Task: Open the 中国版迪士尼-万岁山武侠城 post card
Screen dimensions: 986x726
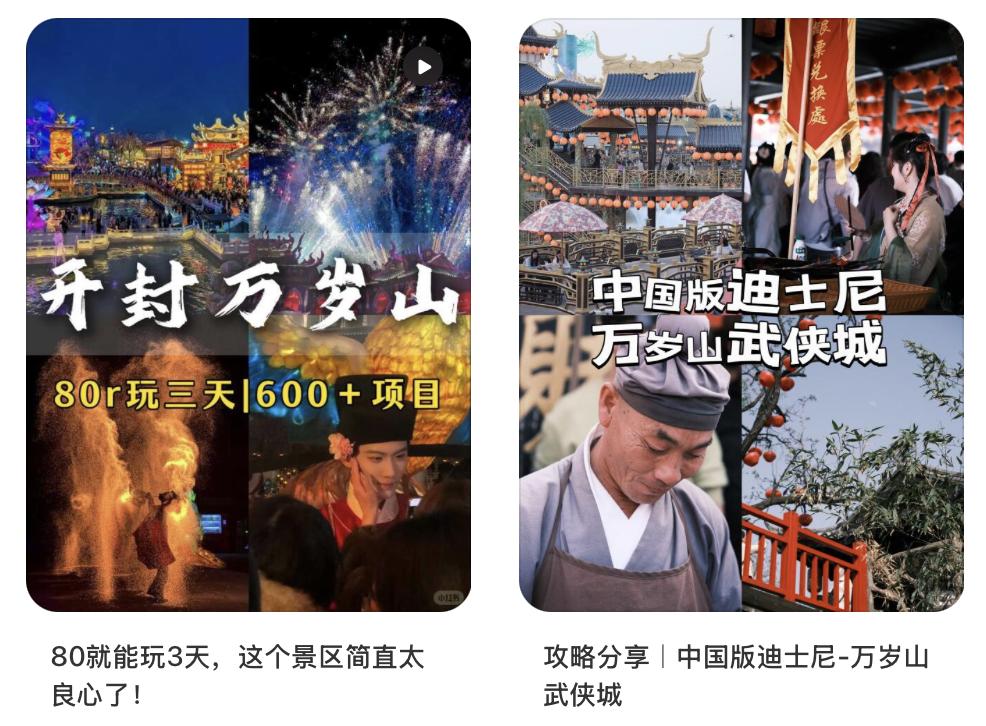Action: tap(741, 315)
